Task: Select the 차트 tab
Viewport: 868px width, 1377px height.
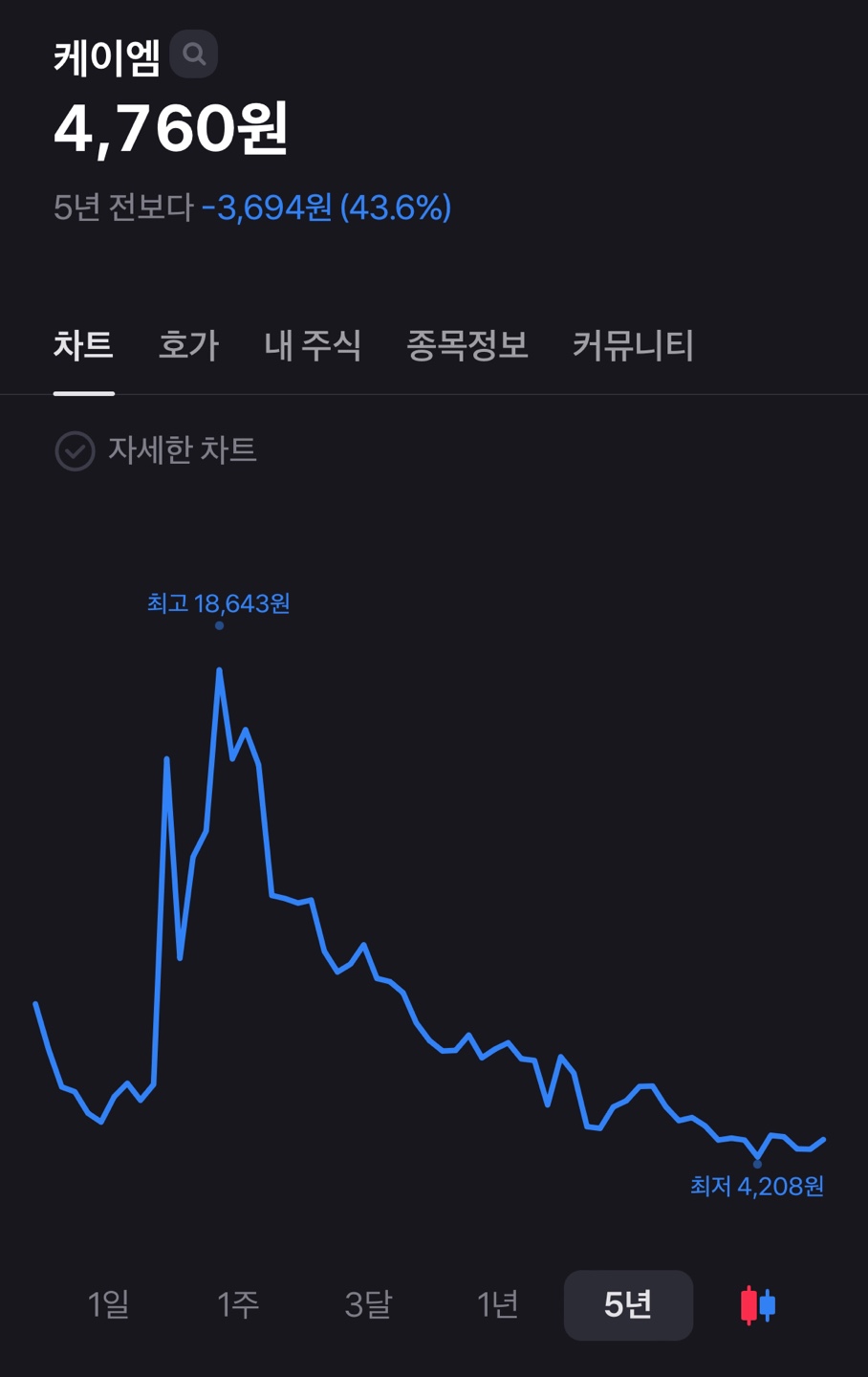Action: click(83, 345)
